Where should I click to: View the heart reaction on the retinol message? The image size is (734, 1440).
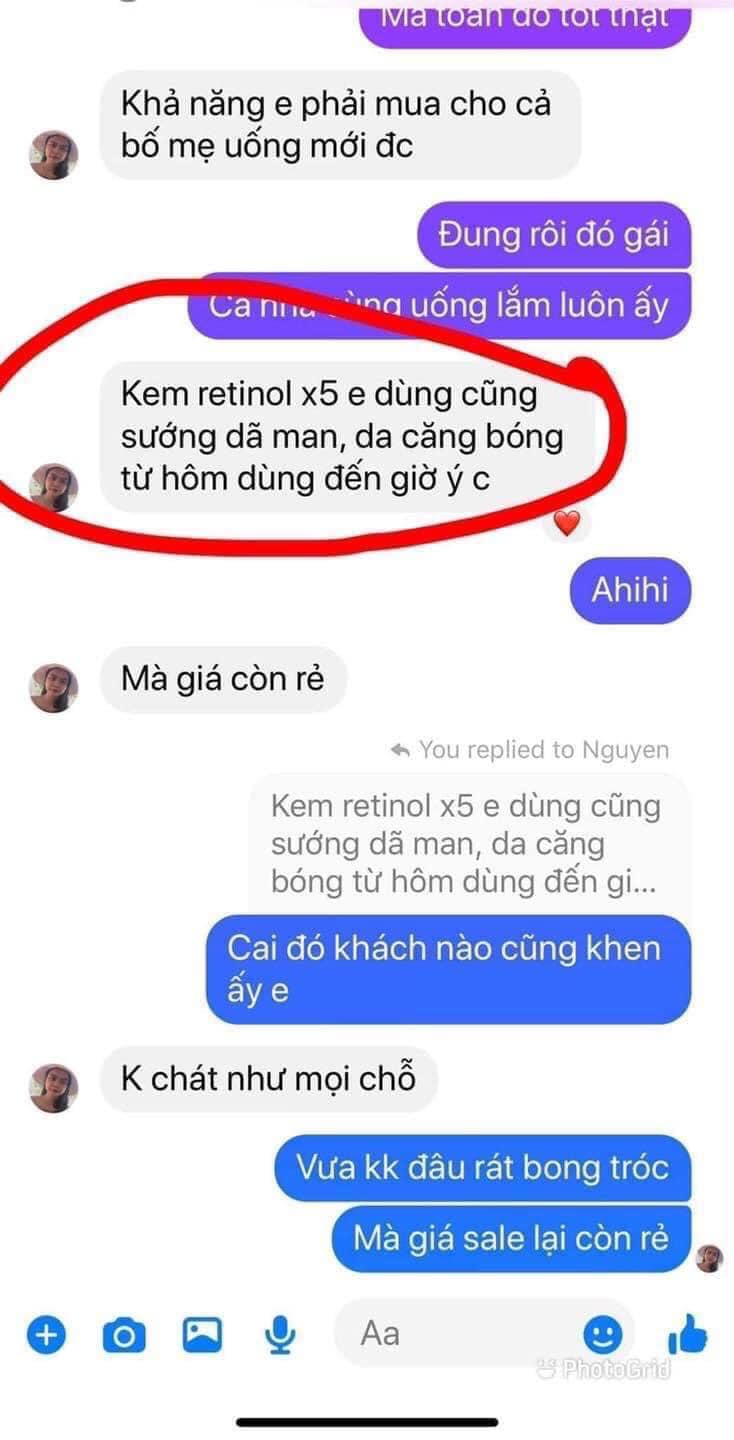(567, 523)
